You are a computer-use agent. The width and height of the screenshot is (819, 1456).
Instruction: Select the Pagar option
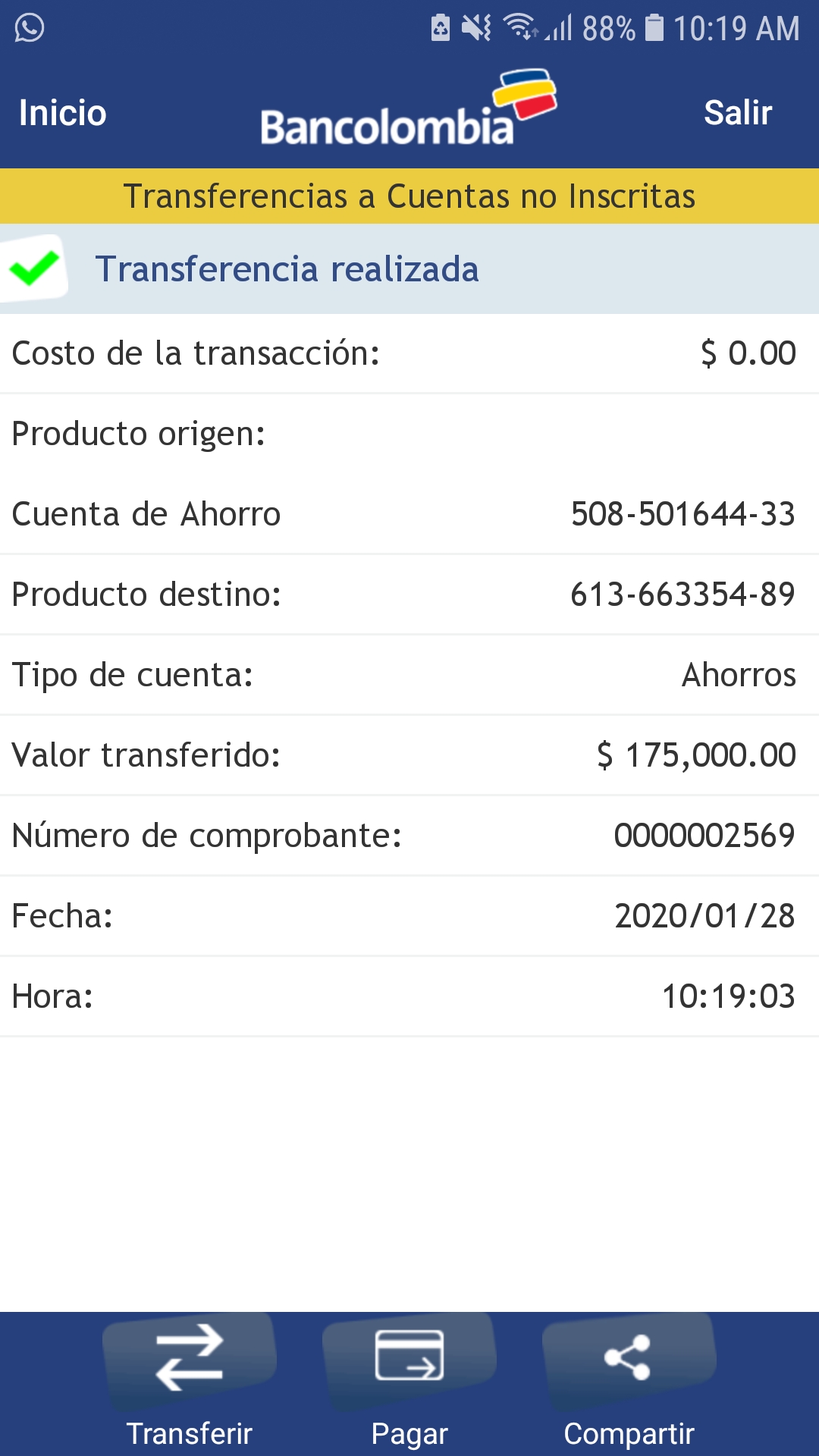coord(409,1382)
